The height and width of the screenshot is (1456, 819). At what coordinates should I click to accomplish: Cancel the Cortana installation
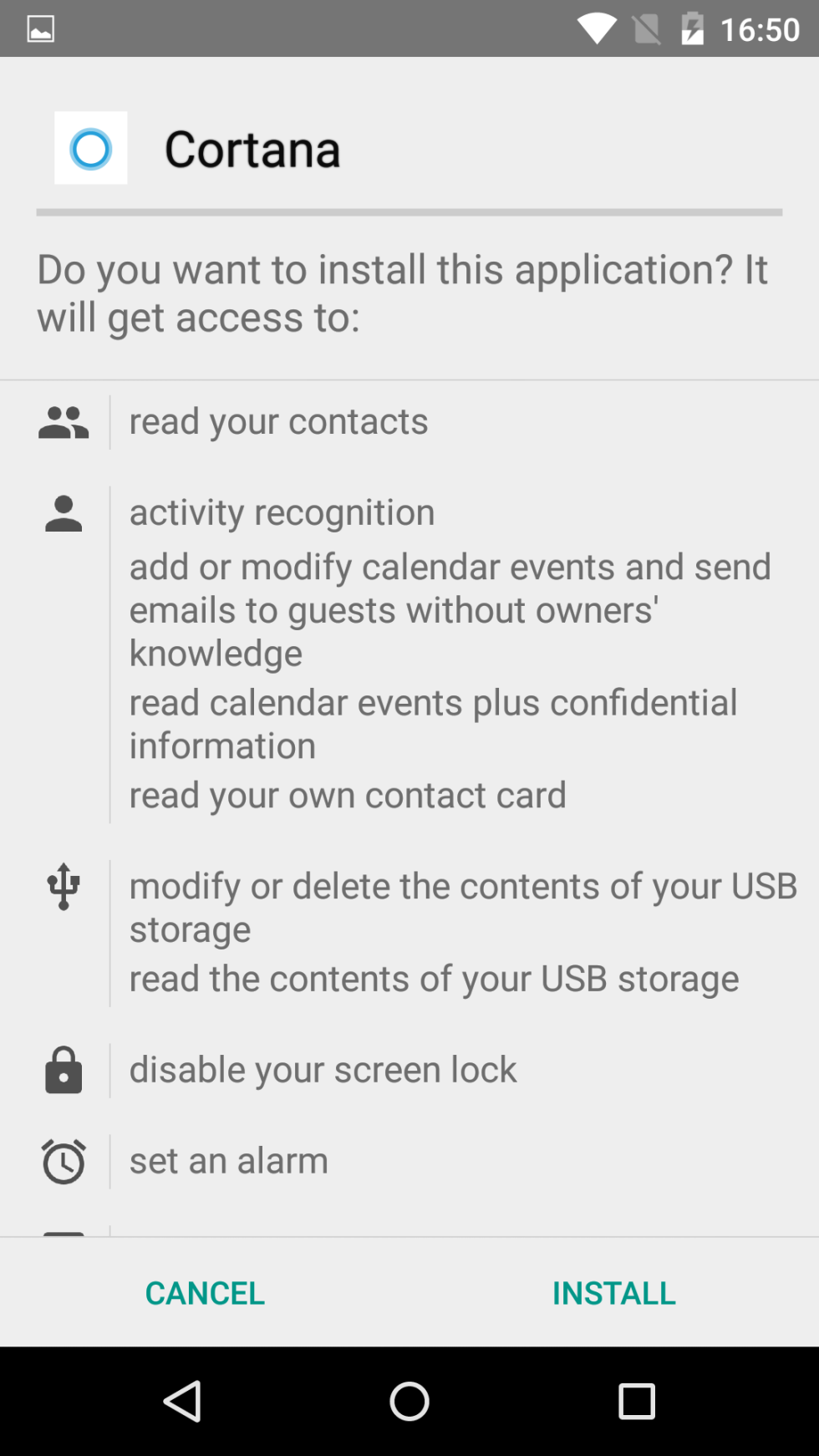[x=205, y=1293]
